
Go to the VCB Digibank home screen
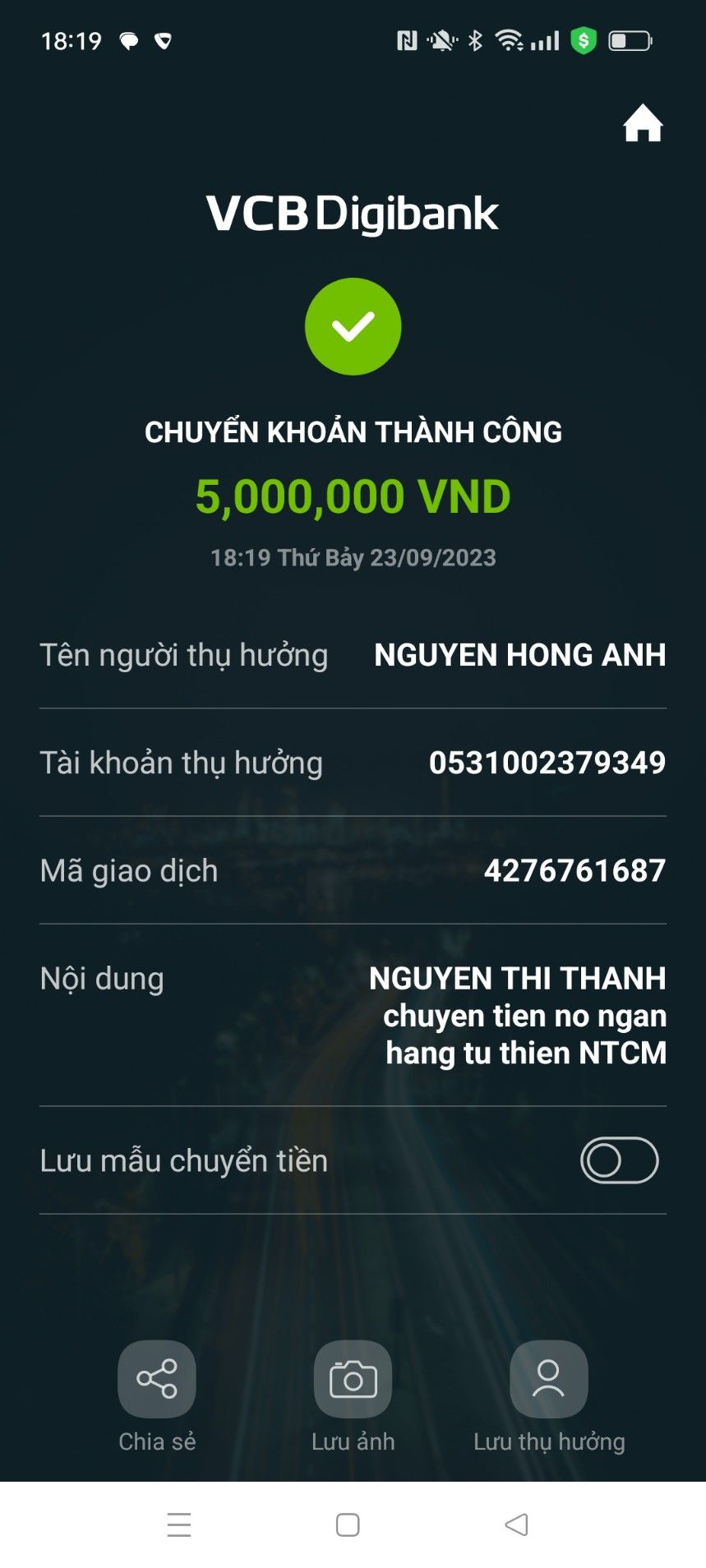[643, 124]
